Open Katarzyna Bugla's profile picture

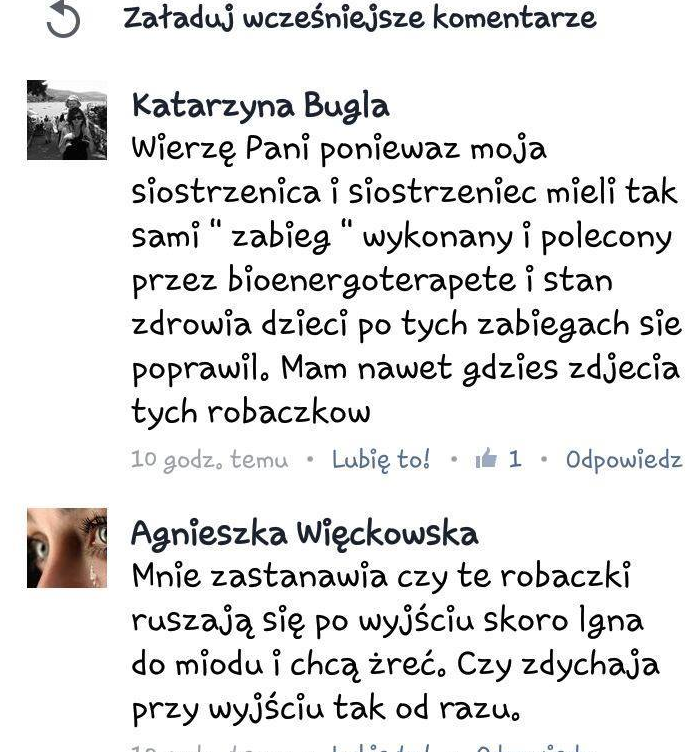[66, 121]
